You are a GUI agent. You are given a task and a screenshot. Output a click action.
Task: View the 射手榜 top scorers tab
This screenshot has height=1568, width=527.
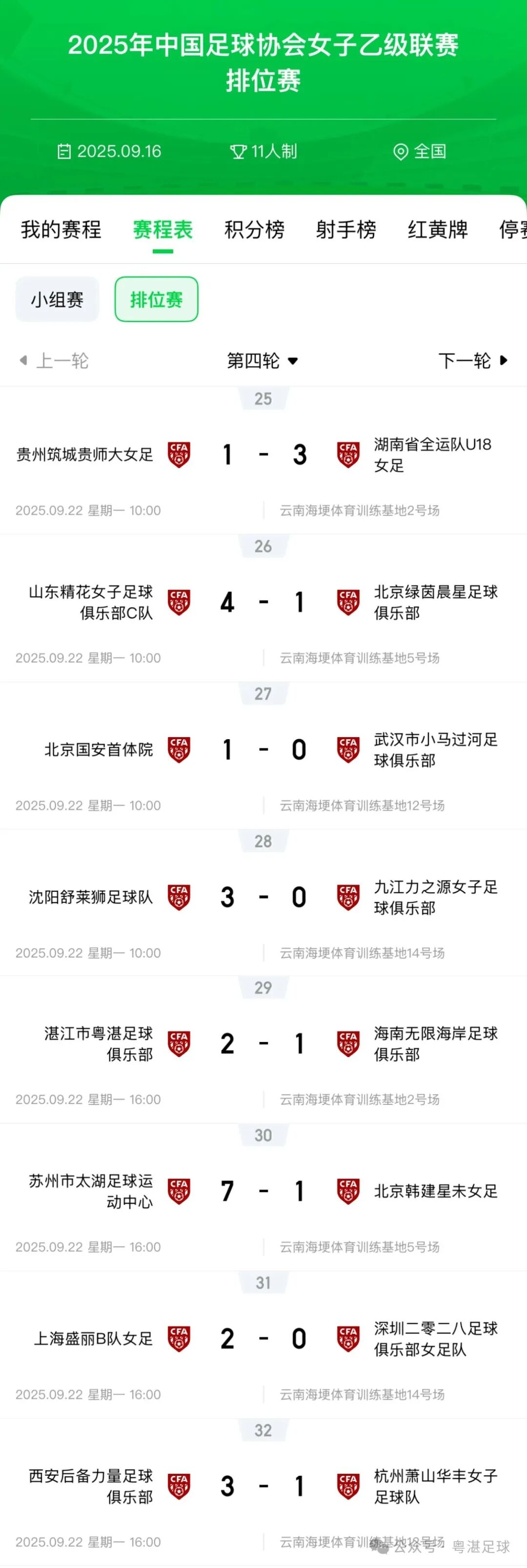[345, 230]
